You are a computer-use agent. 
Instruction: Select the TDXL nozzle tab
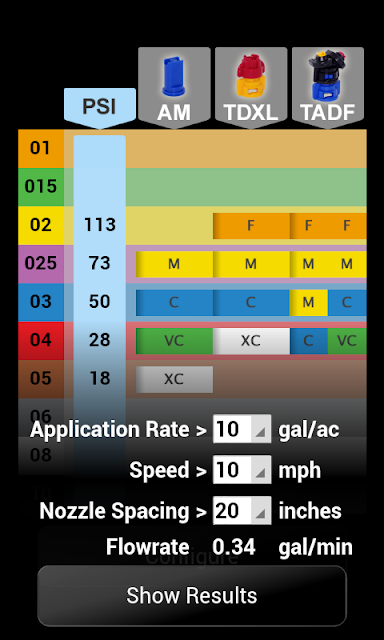(251, 87)
